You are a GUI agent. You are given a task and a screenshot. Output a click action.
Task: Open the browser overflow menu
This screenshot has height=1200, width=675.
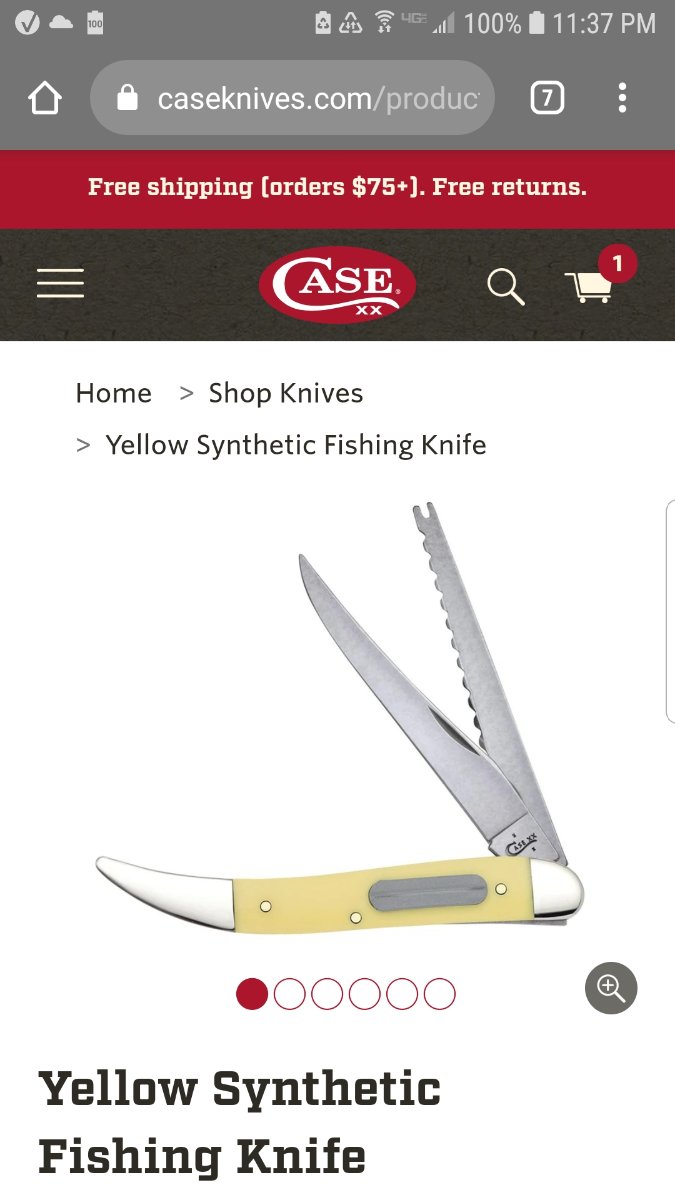pos(622,98)
